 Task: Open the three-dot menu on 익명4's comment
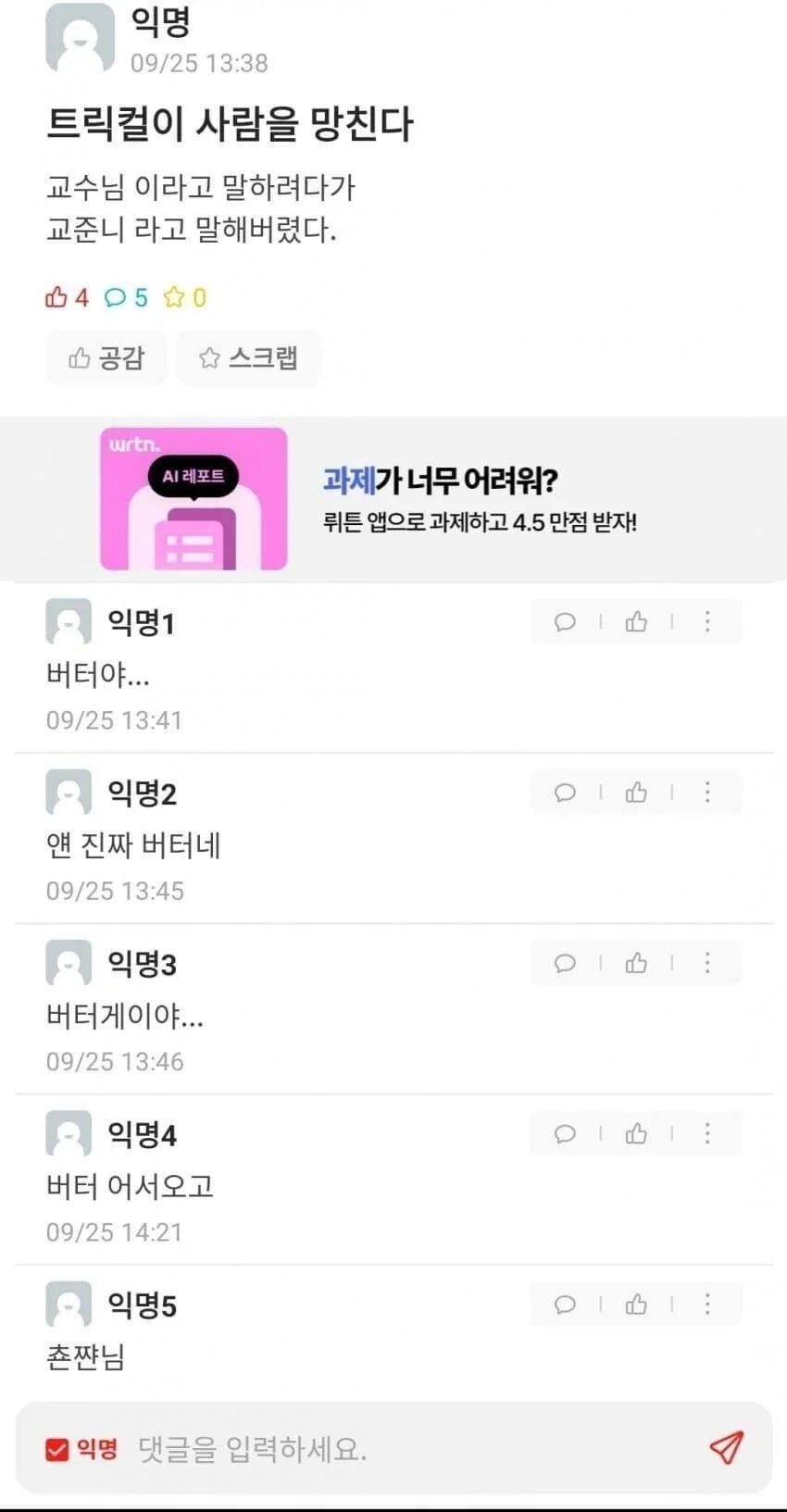pyautogui.click(x=709, y=1133)
